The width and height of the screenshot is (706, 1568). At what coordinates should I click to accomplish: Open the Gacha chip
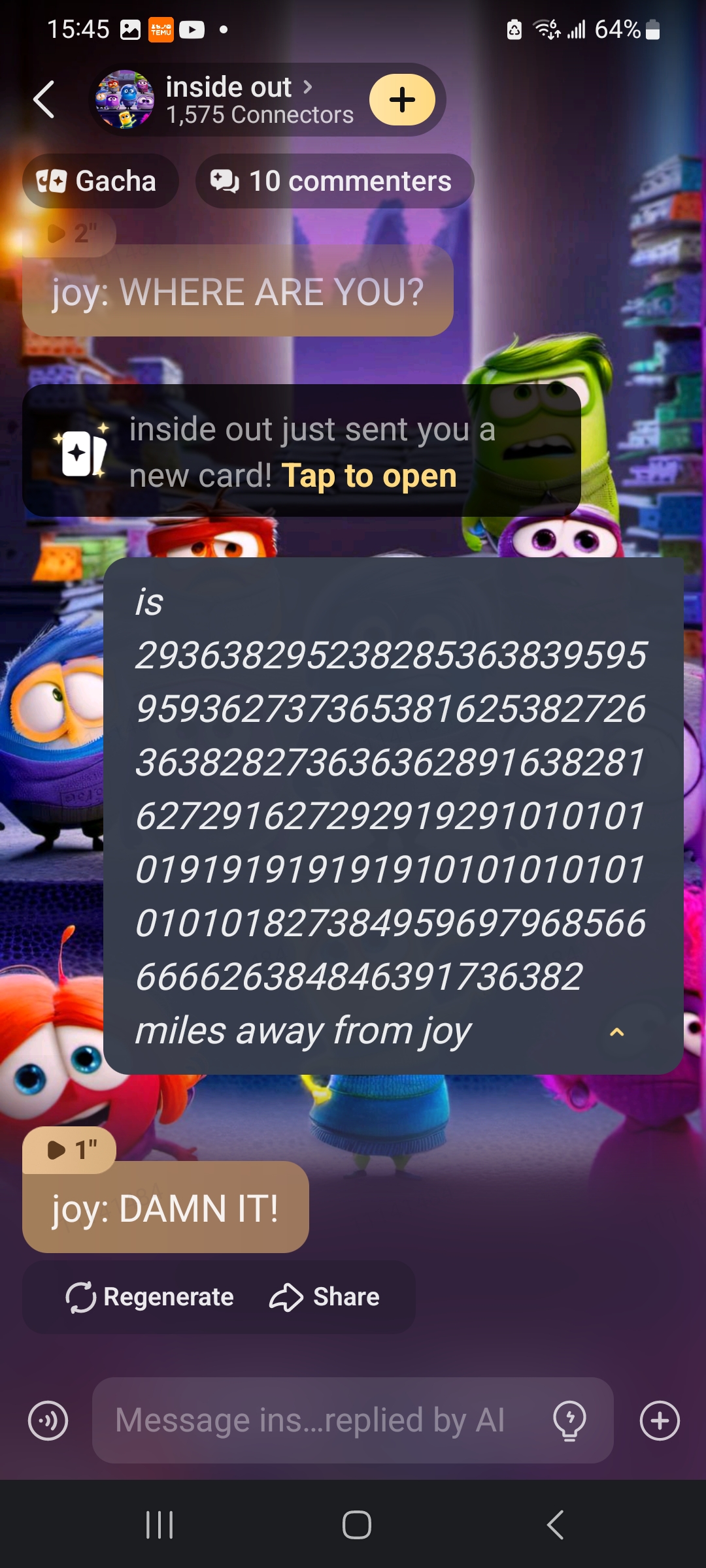point(99,181)
